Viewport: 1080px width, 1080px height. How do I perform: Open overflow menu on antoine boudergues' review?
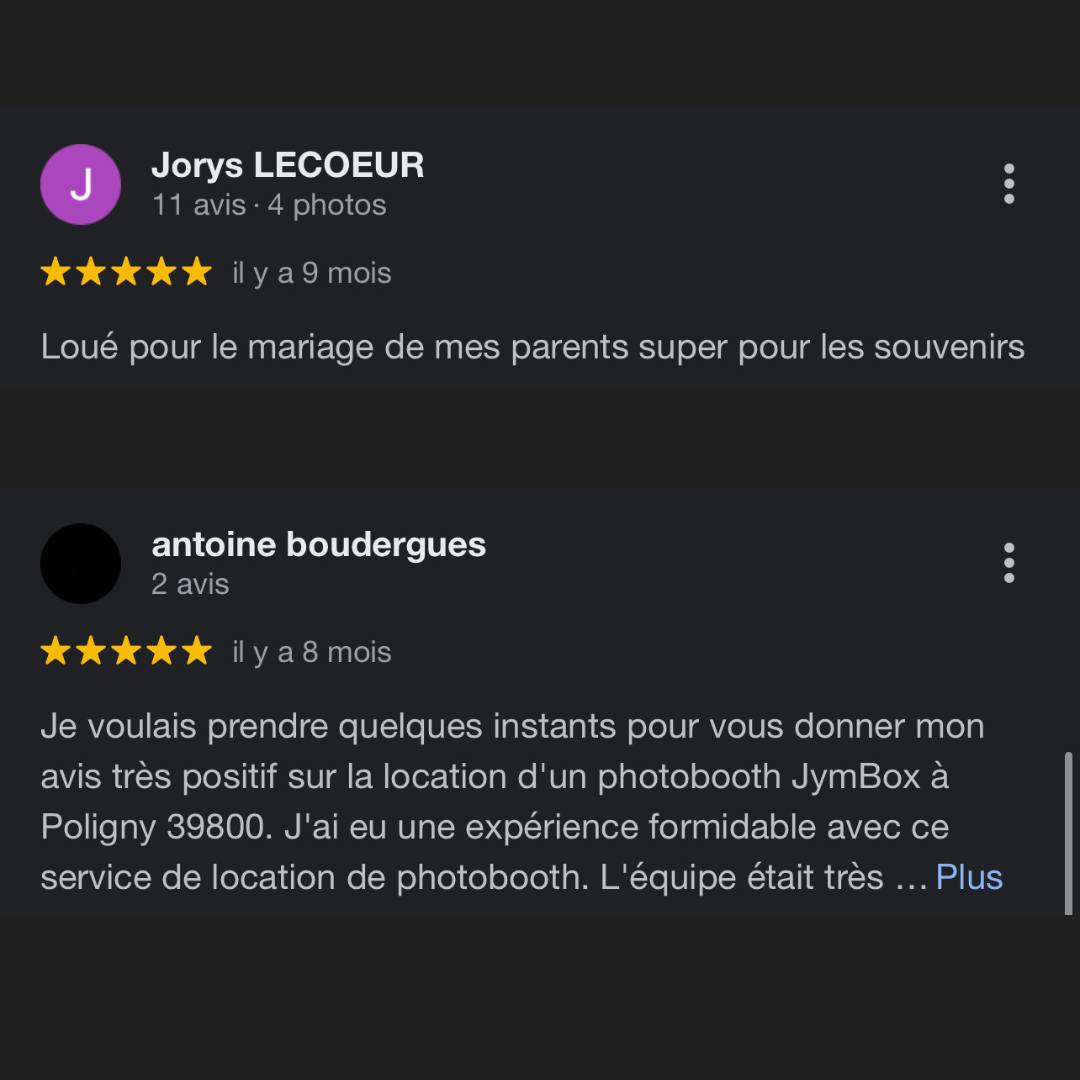tap(1008, 563)
